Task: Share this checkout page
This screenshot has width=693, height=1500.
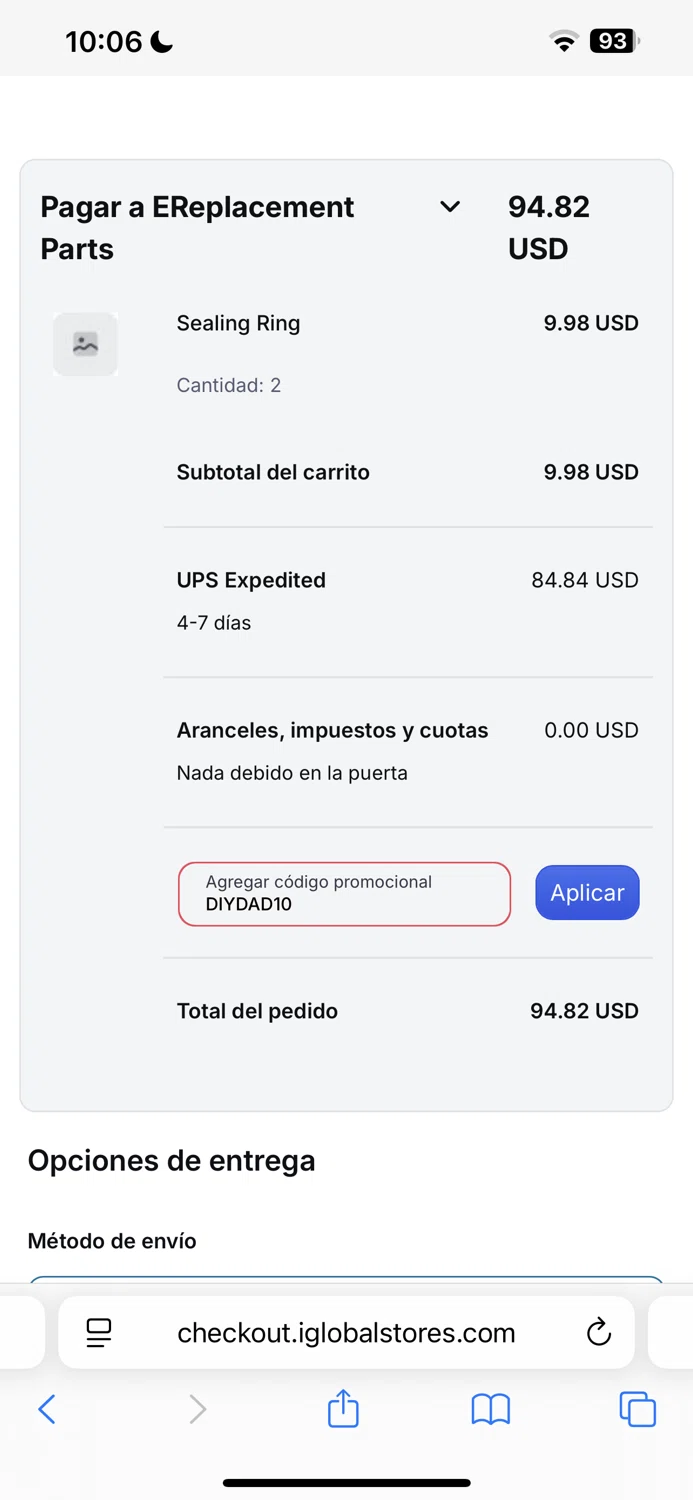Action: 343,1408
